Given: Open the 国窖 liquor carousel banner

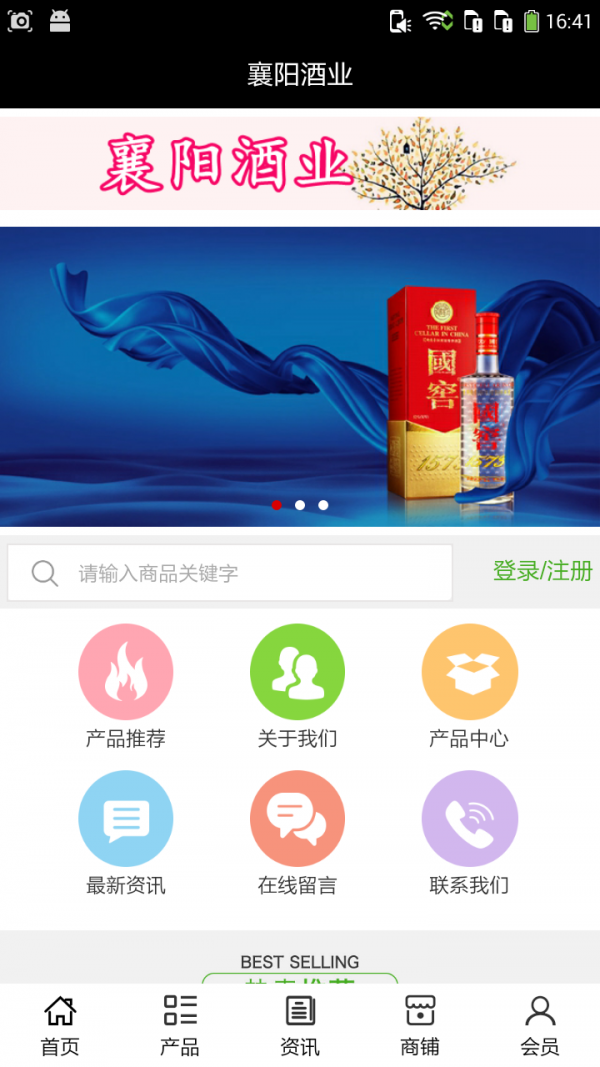Looking at the screenshot, I should 300,376.
